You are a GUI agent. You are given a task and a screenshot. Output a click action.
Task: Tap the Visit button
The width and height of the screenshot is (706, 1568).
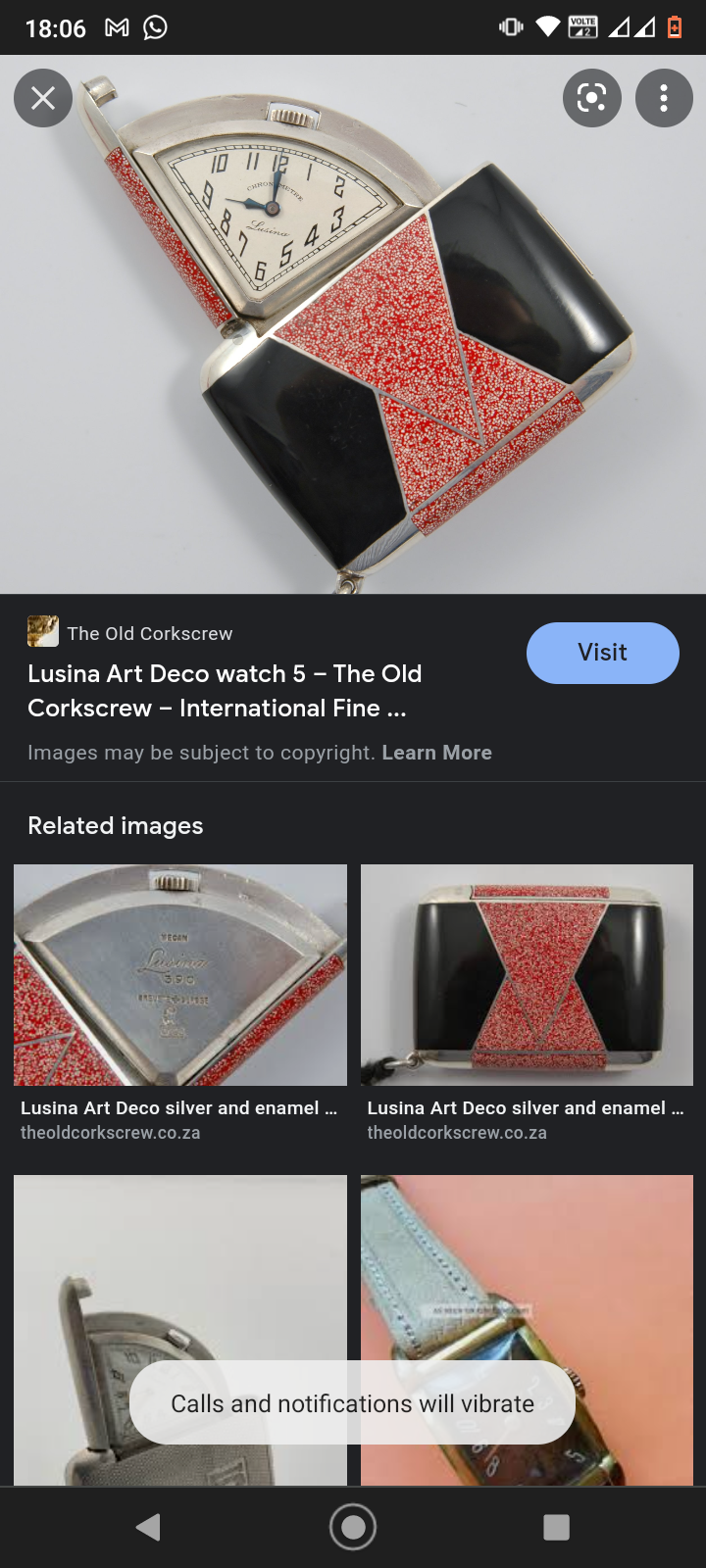602,653
